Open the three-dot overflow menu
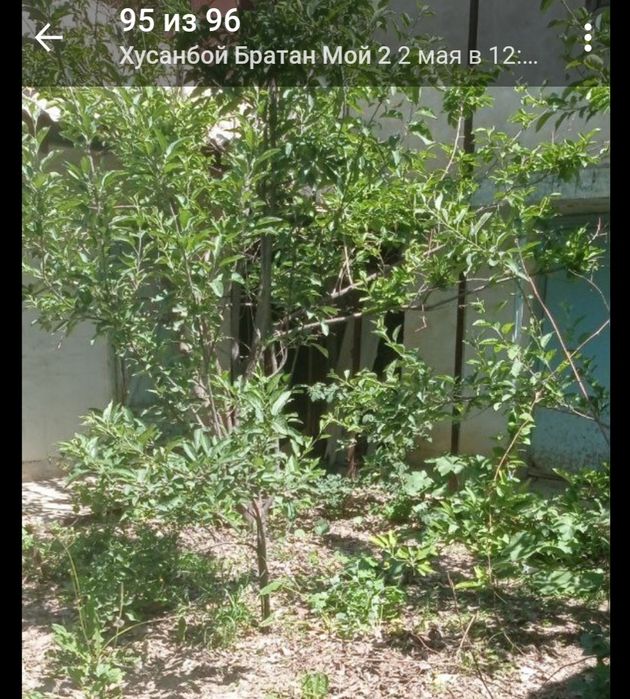Viewport: 630px width, 699px height. (x=588, y=38)
